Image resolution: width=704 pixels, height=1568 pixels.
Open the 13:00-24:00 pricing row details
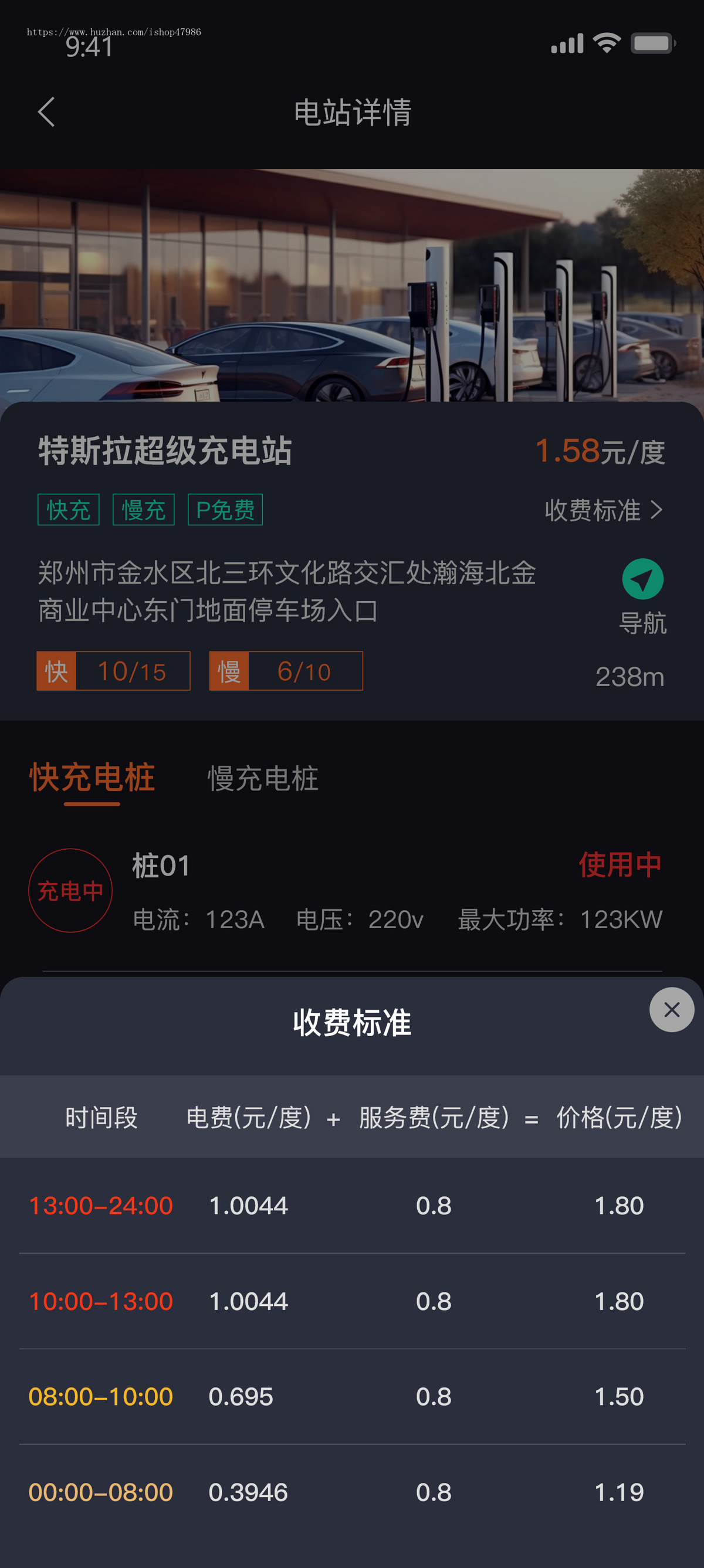pos(352,1205)
